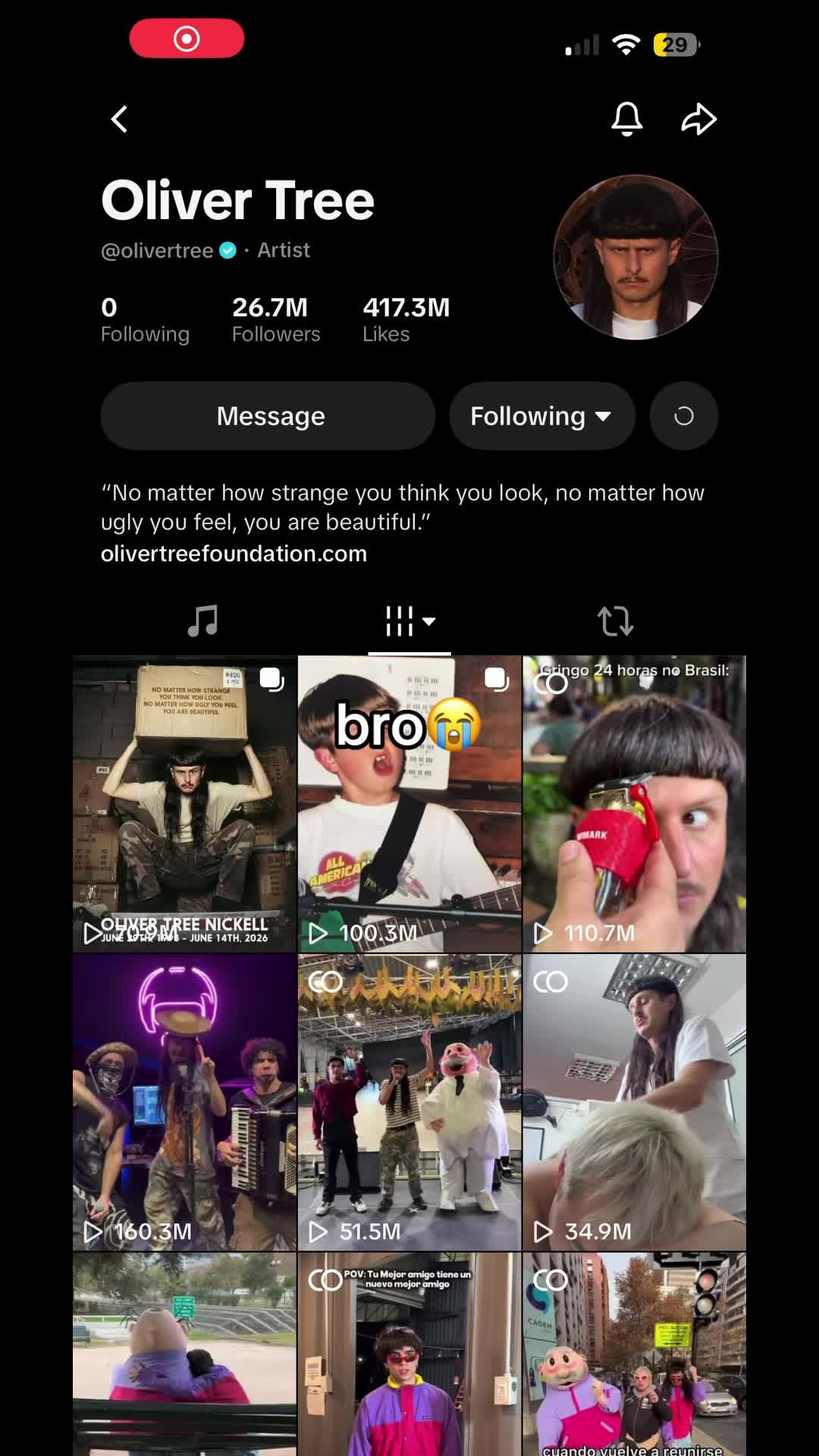The width and height of the screenshot is (819, 1456).
Task: Switch to the music tab
Action: click(203, 621)
